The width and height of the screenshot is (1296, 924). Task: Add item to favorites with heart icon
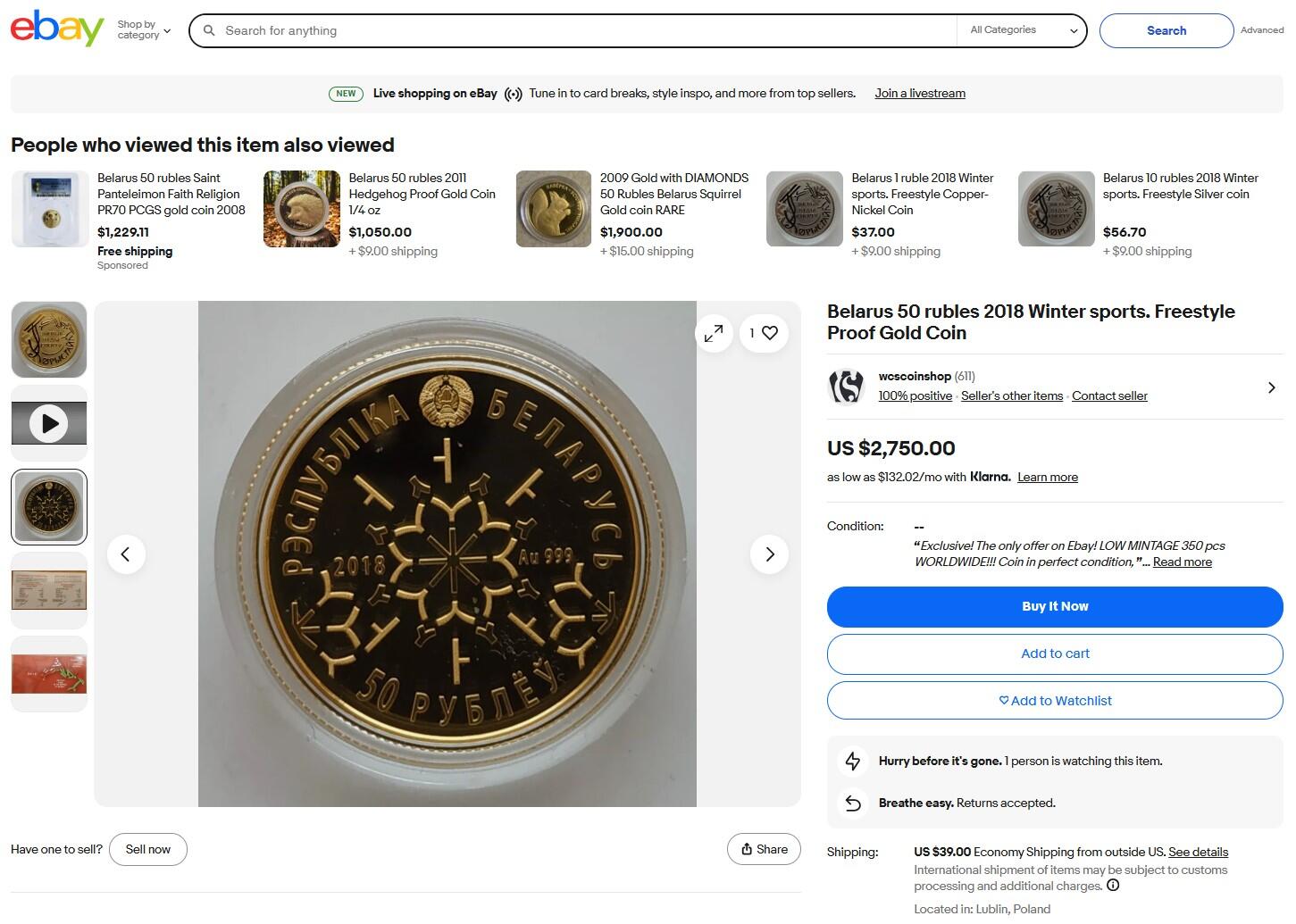coord(769,333)
